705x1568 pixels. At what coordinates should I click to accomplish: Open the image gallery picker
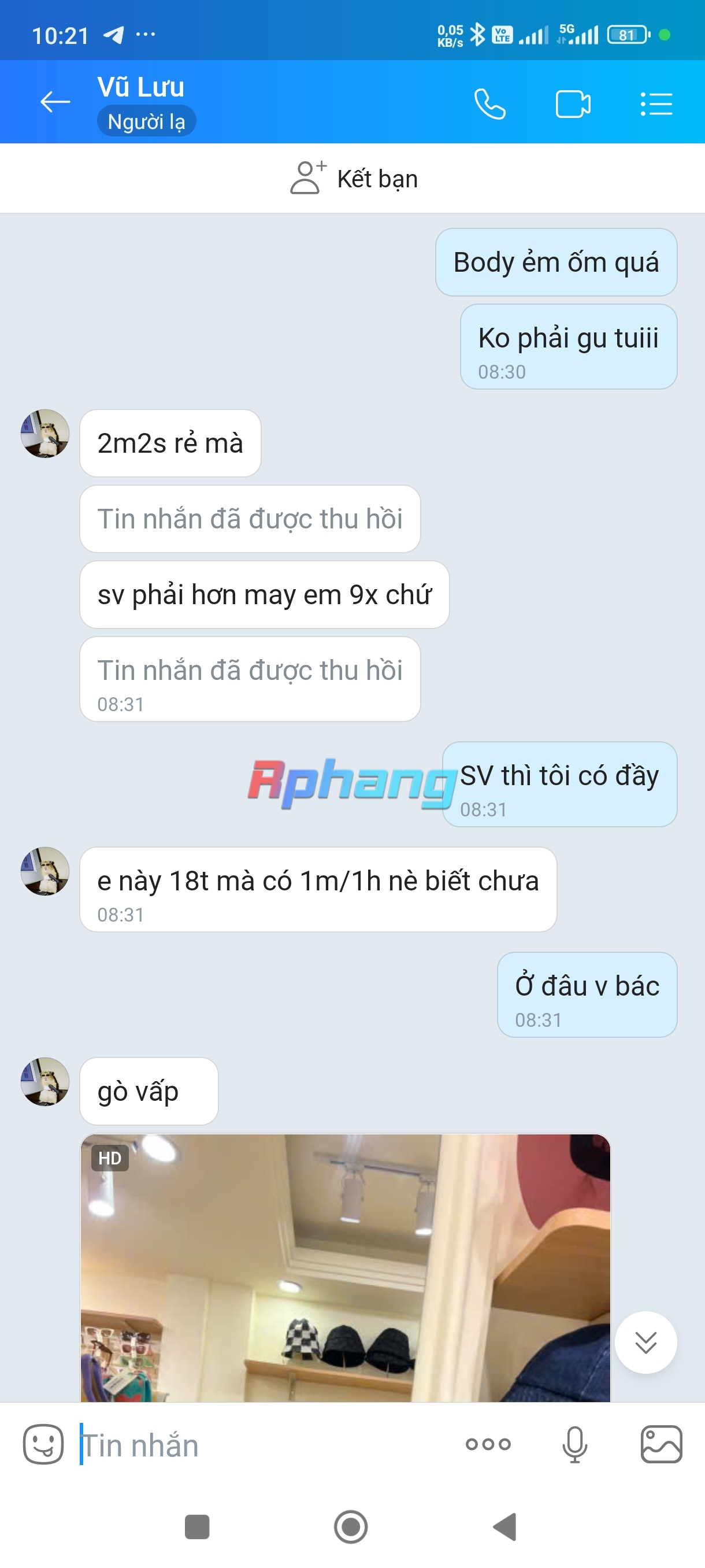click(661, 1444)
